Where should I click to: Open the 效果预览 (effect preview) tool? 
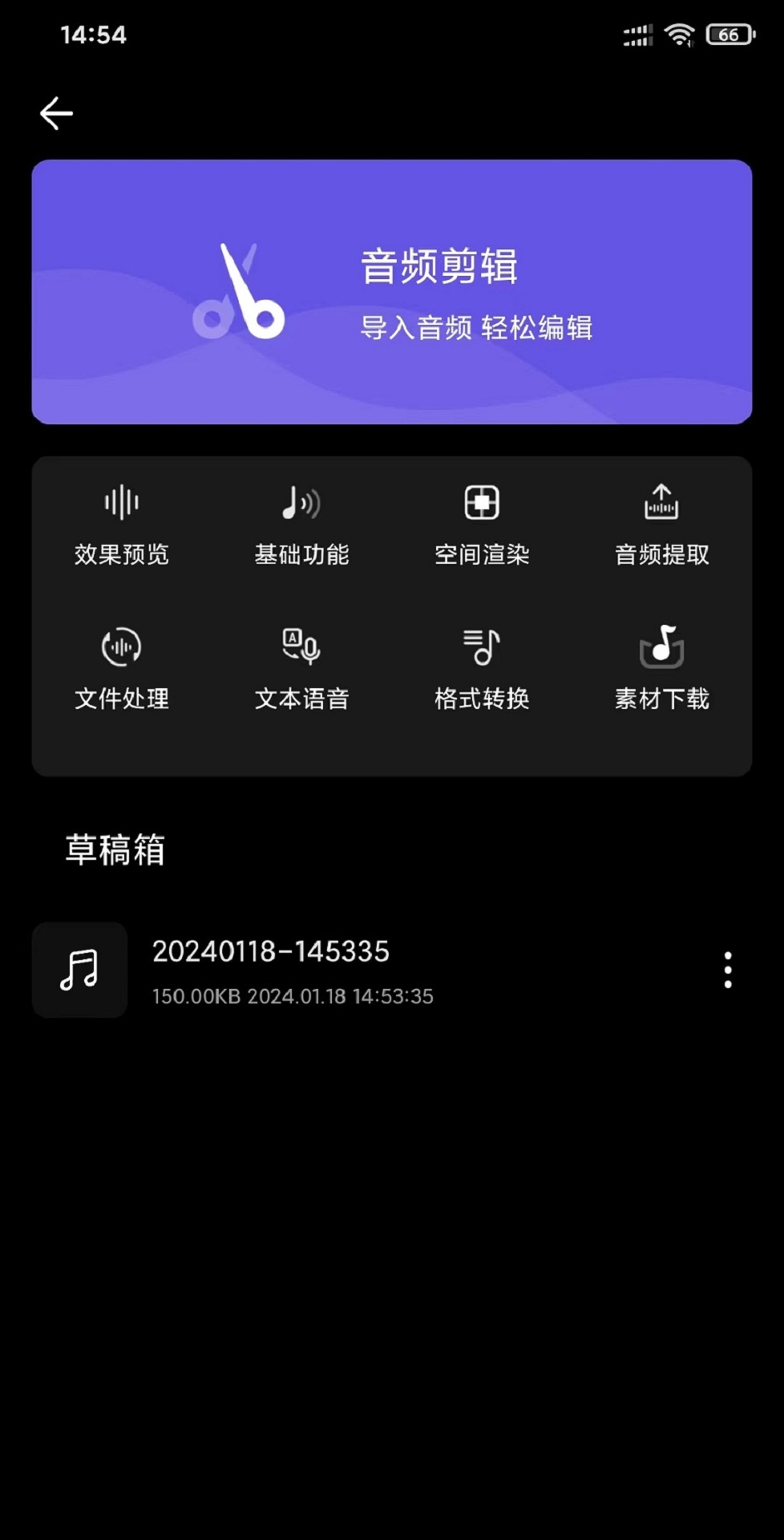120,525
